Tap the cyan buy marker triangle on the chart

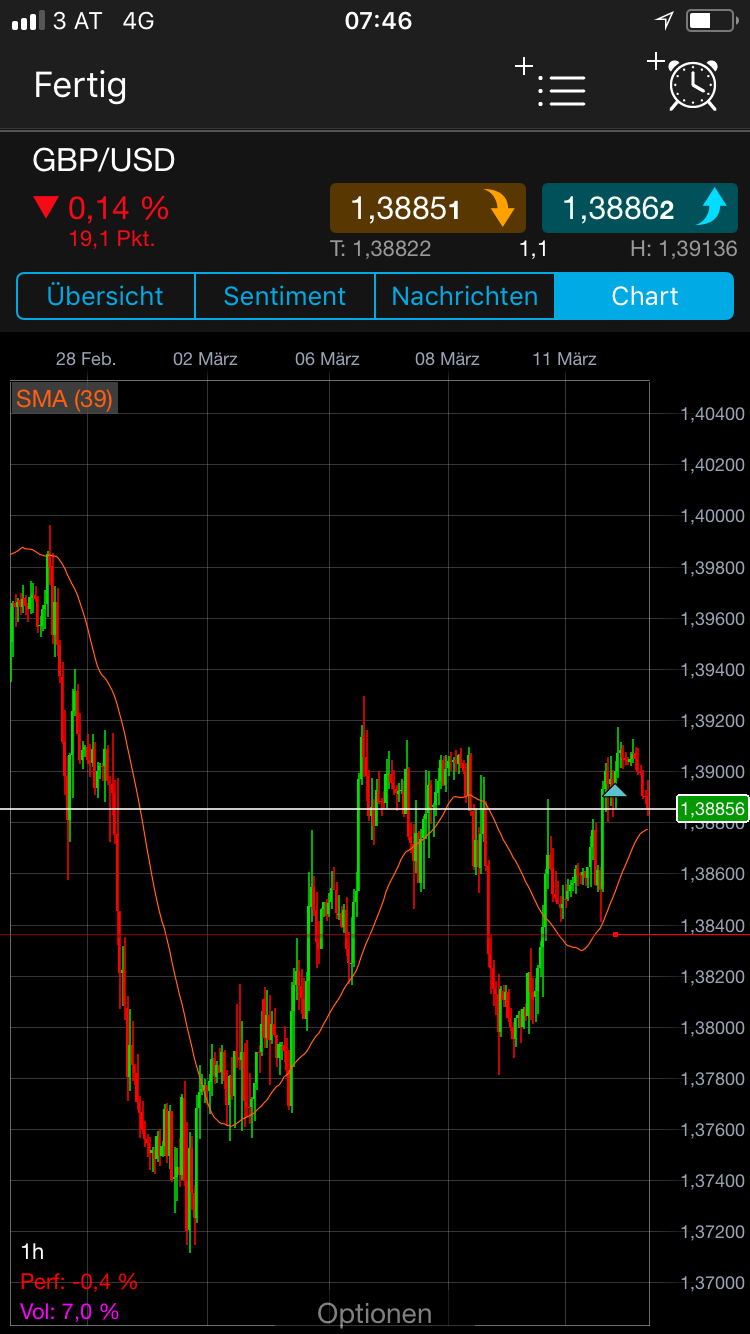[x=614, y=791]
